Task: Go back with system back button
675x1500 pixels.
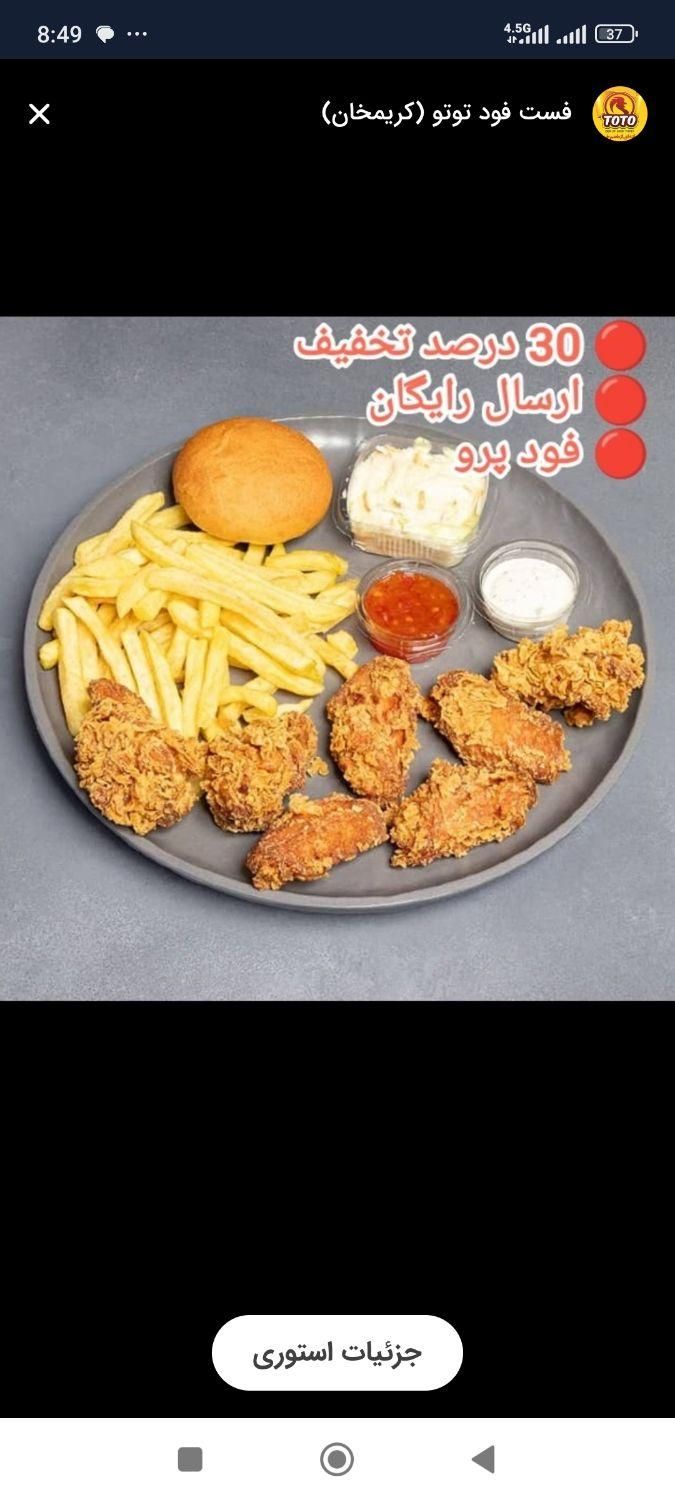Action: (x=484, y=1459)
